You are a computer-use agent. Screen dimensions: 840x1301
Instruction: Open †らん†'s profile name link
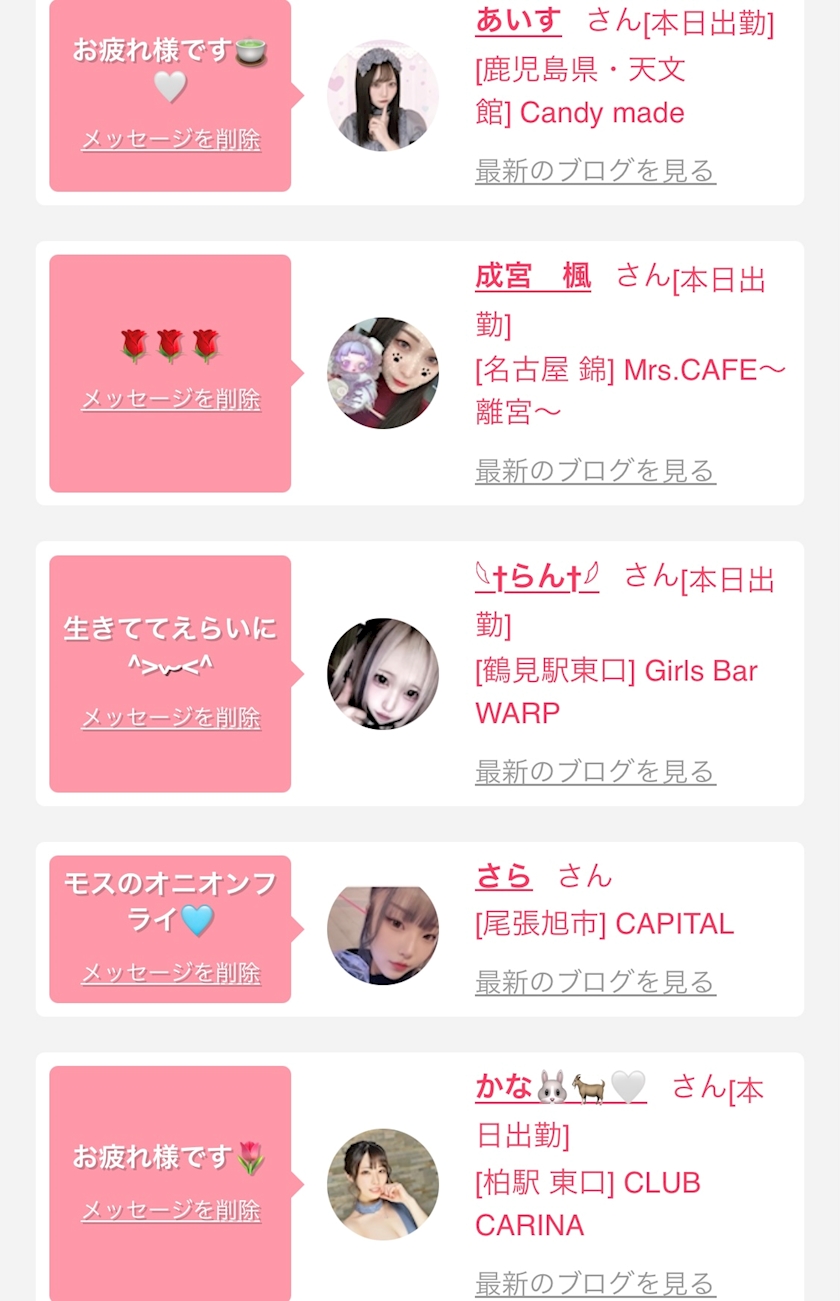(x=537, y=577)
